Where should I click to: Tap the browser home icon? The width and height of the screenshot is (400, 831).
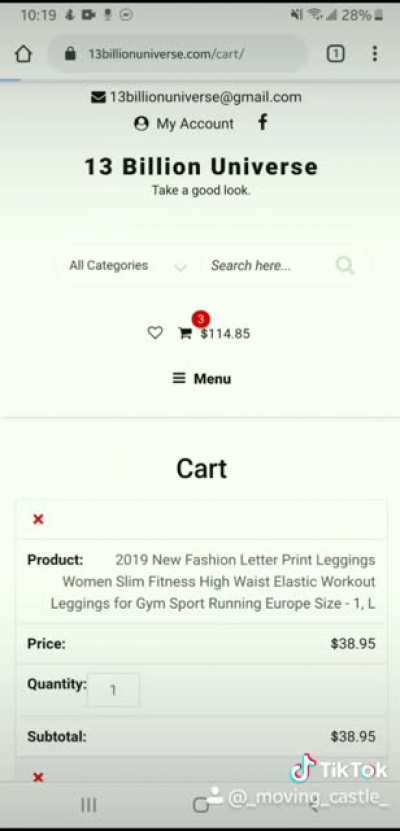click(23, 54)
